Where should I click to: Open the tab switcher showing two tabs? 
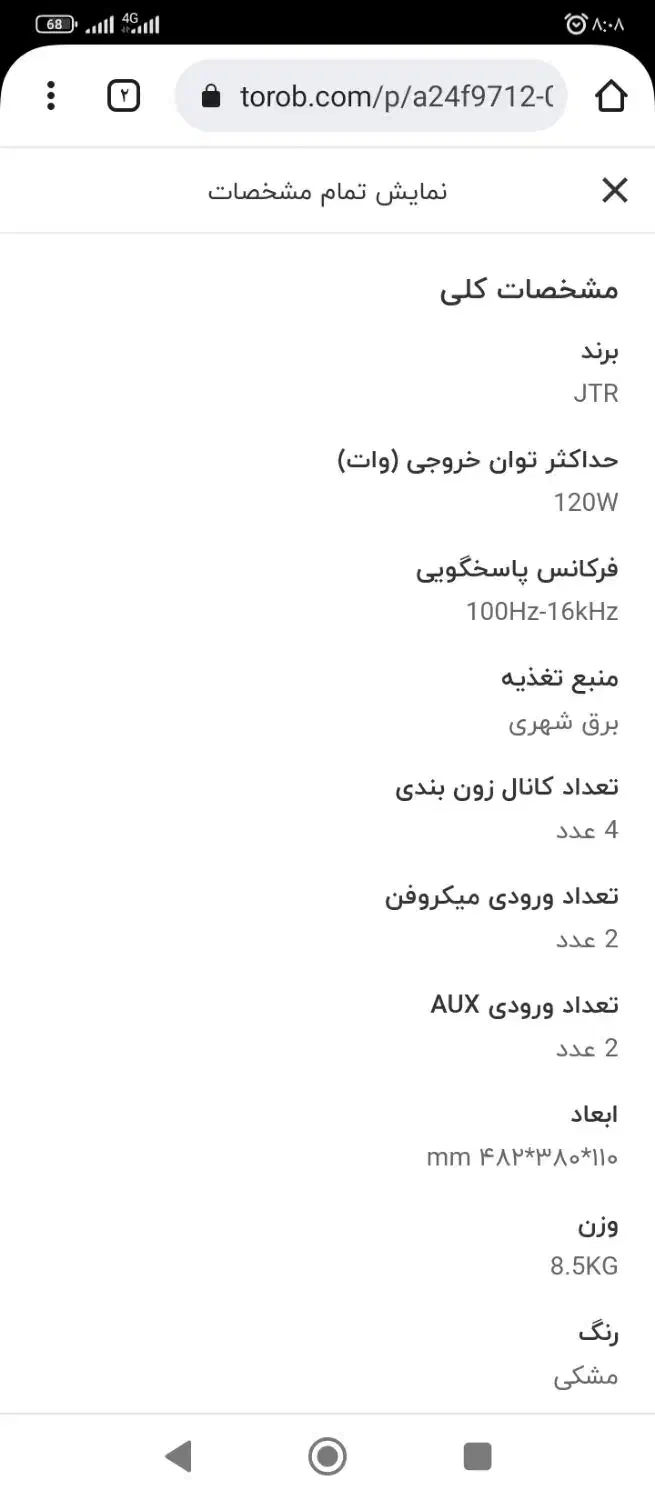(124, 96)
